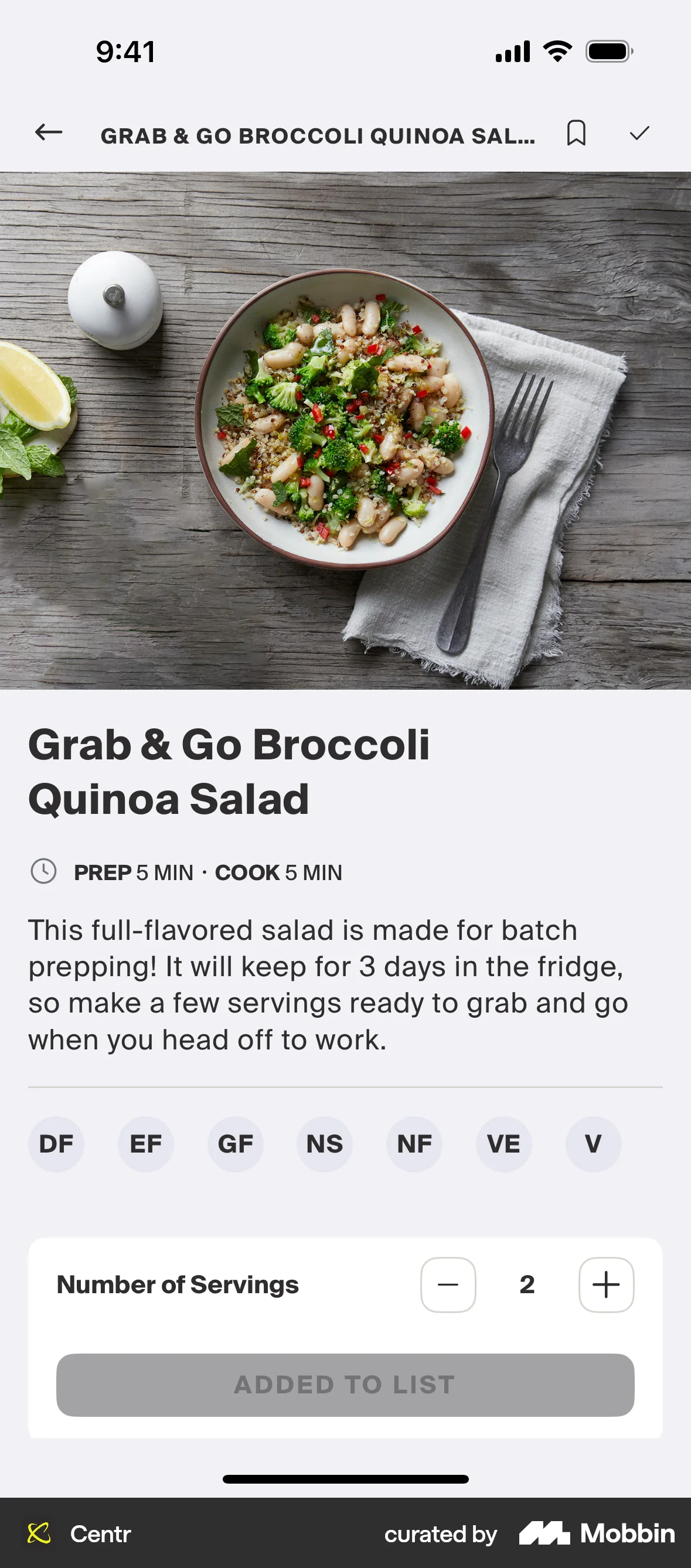This screenshot has width=691, height=1568.
Task: Select the NS dietary chip
Action: click(x=325, y=1144)
